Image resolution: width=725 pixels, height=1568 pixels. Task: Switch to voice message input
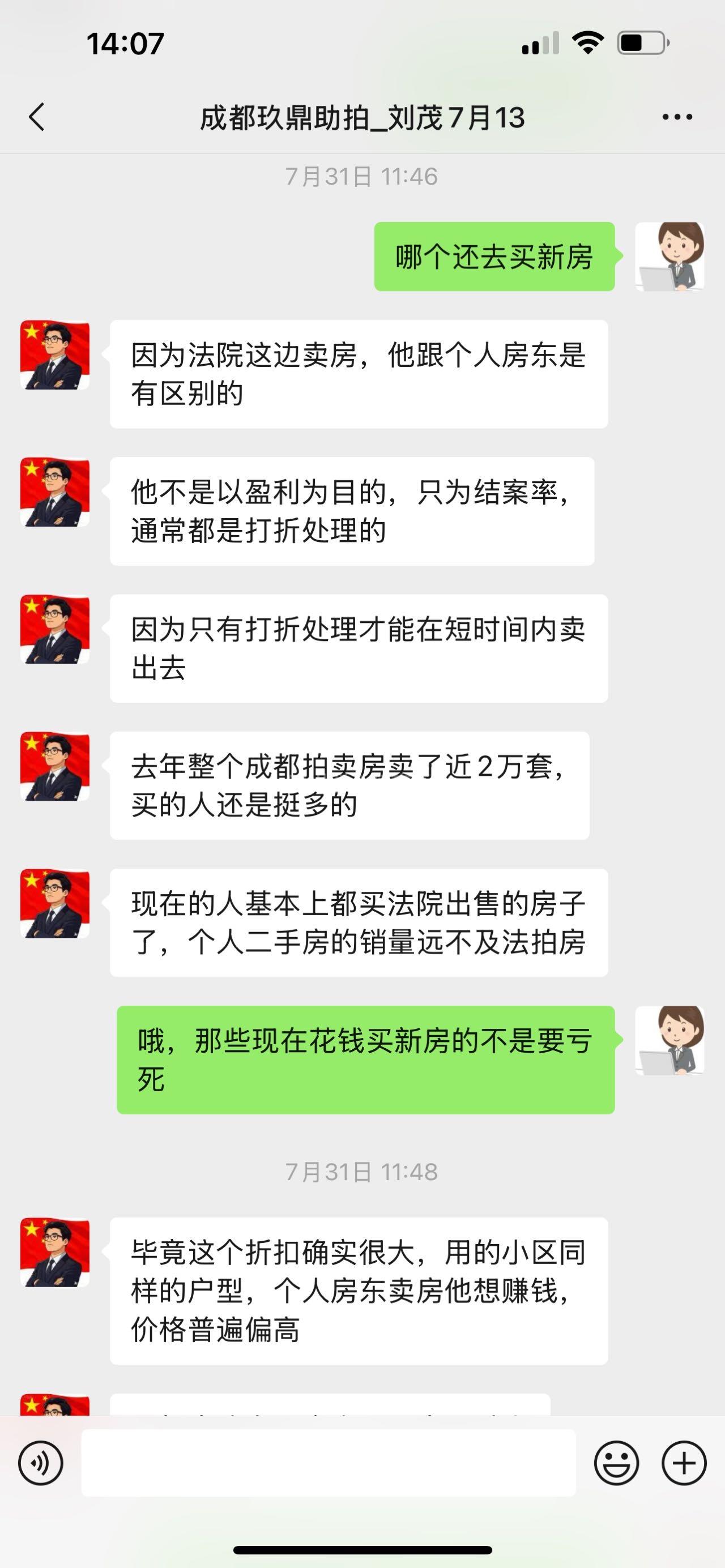(41, 1463)
